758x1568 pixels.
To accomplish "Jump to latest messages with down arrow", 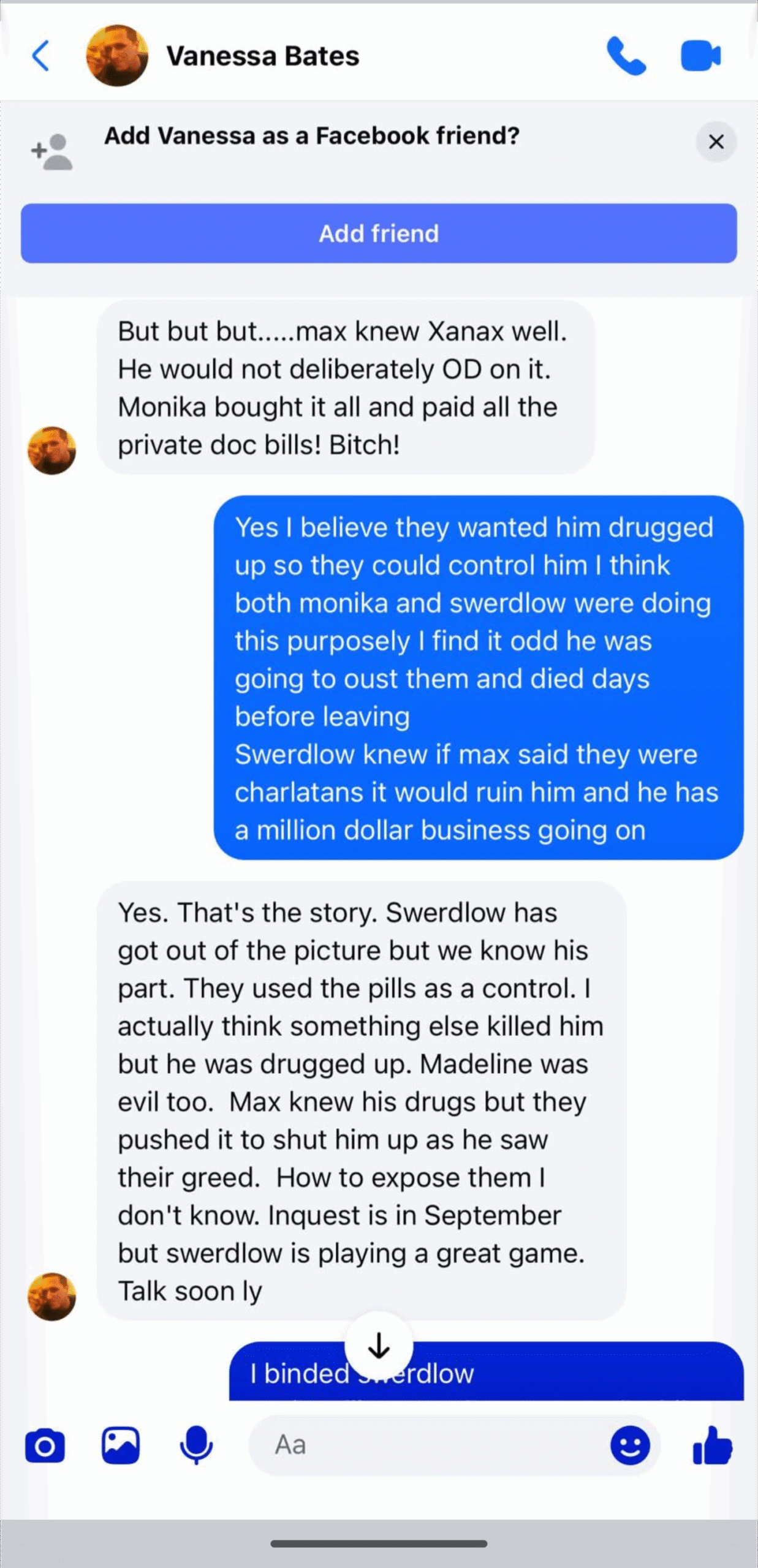I will click(379, 1346).
